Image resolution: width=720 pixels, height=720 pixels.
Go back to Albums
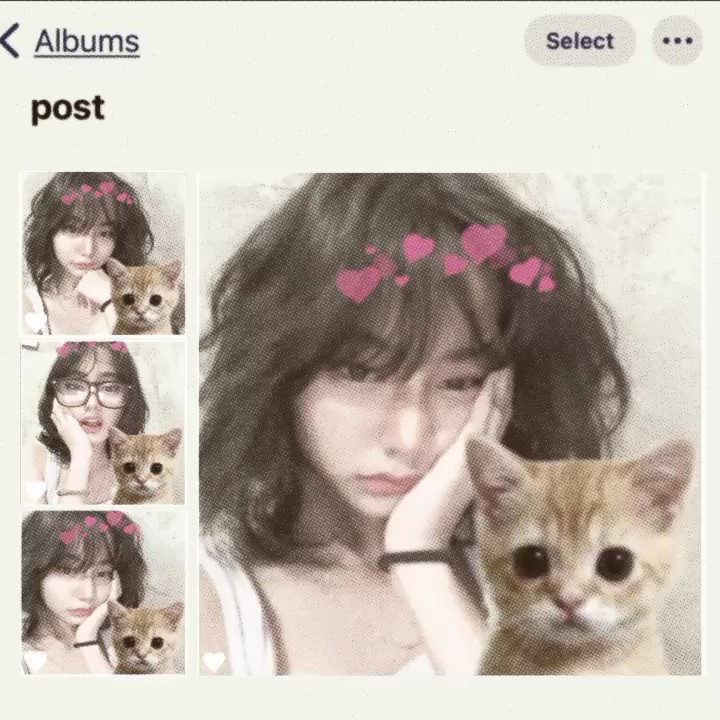pyautogui.click(x=72, y=42)
